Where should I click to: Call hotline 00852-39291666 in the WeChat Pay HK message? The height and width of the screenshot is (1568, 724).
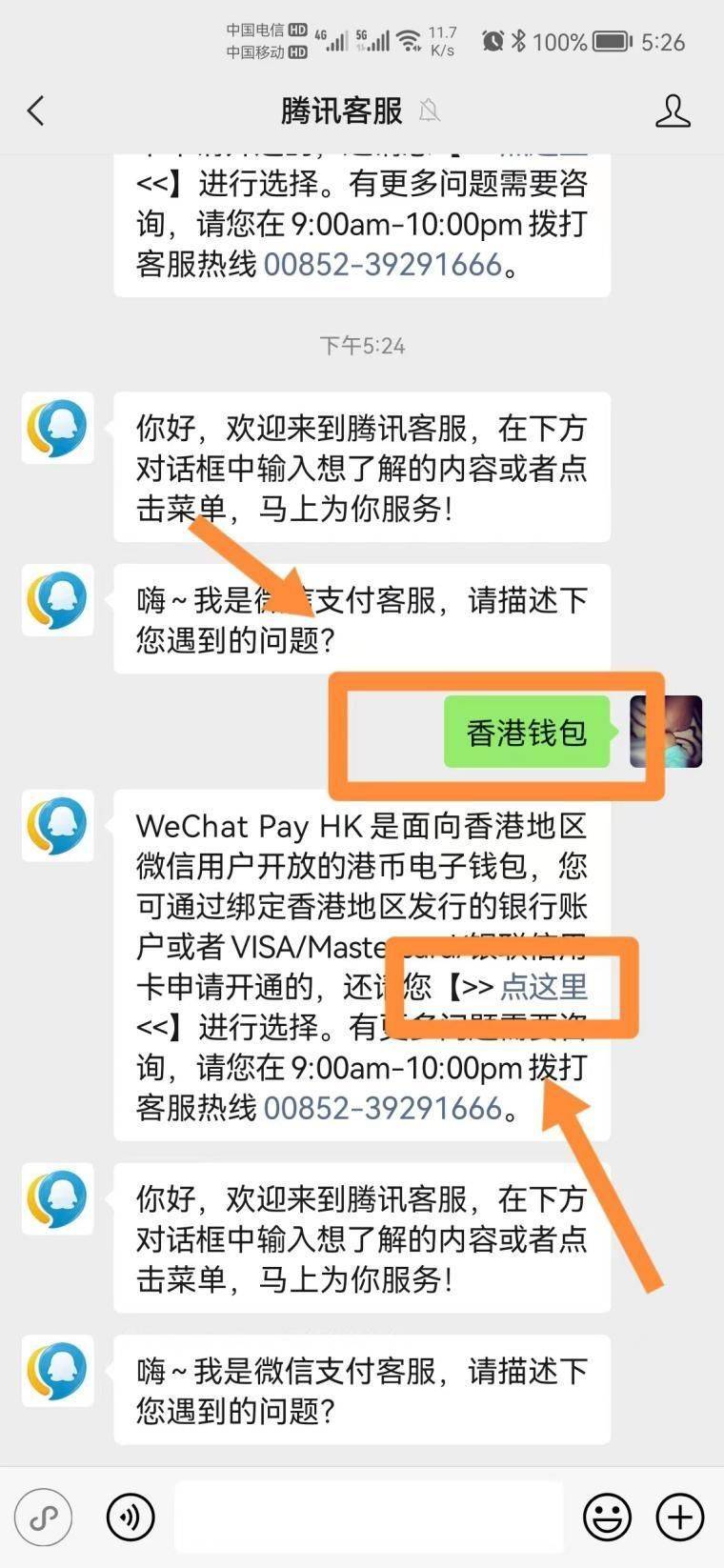[x=382, y=1108]
